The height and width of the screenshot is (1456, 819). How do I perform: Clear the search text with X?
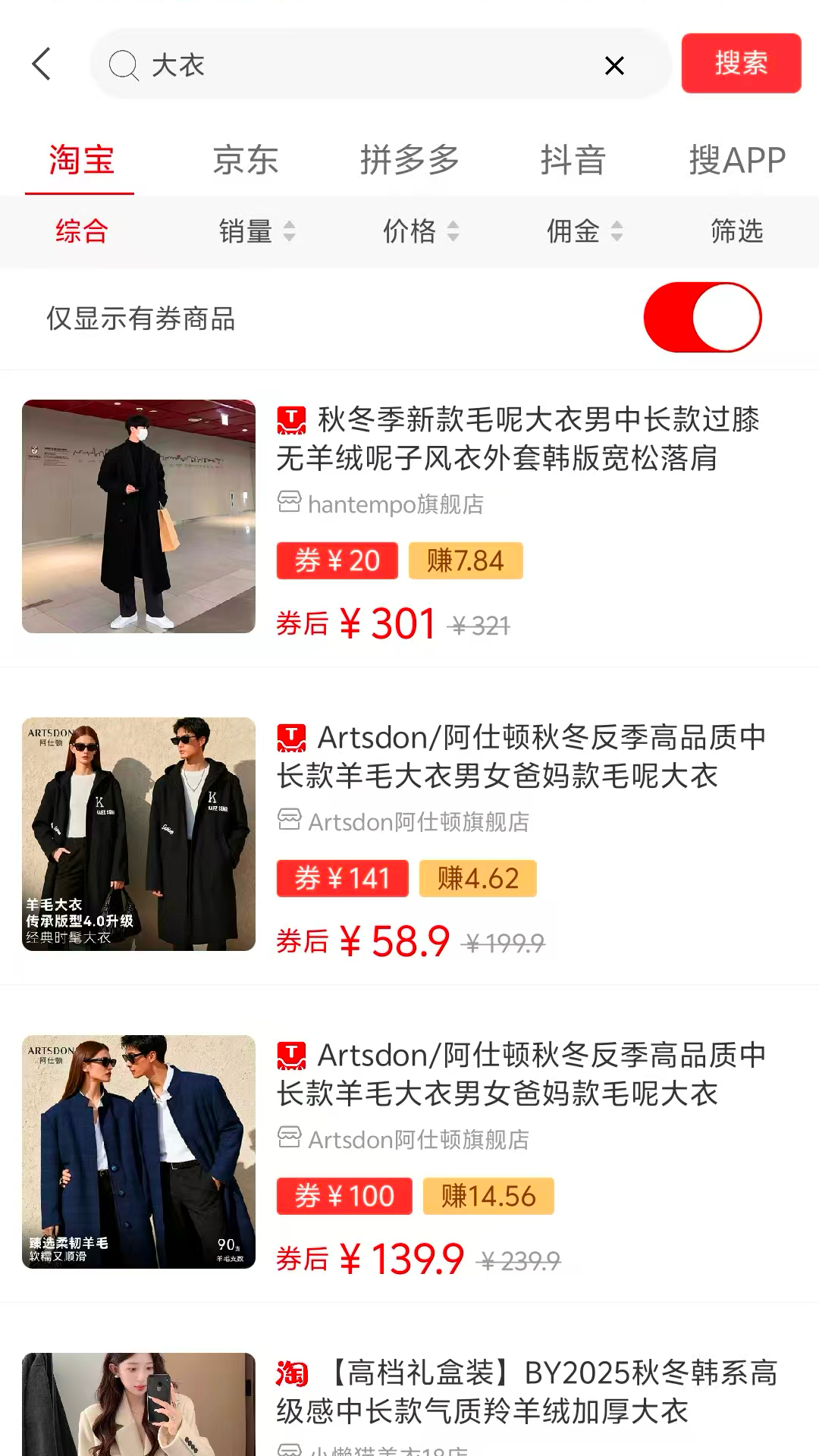614,66
